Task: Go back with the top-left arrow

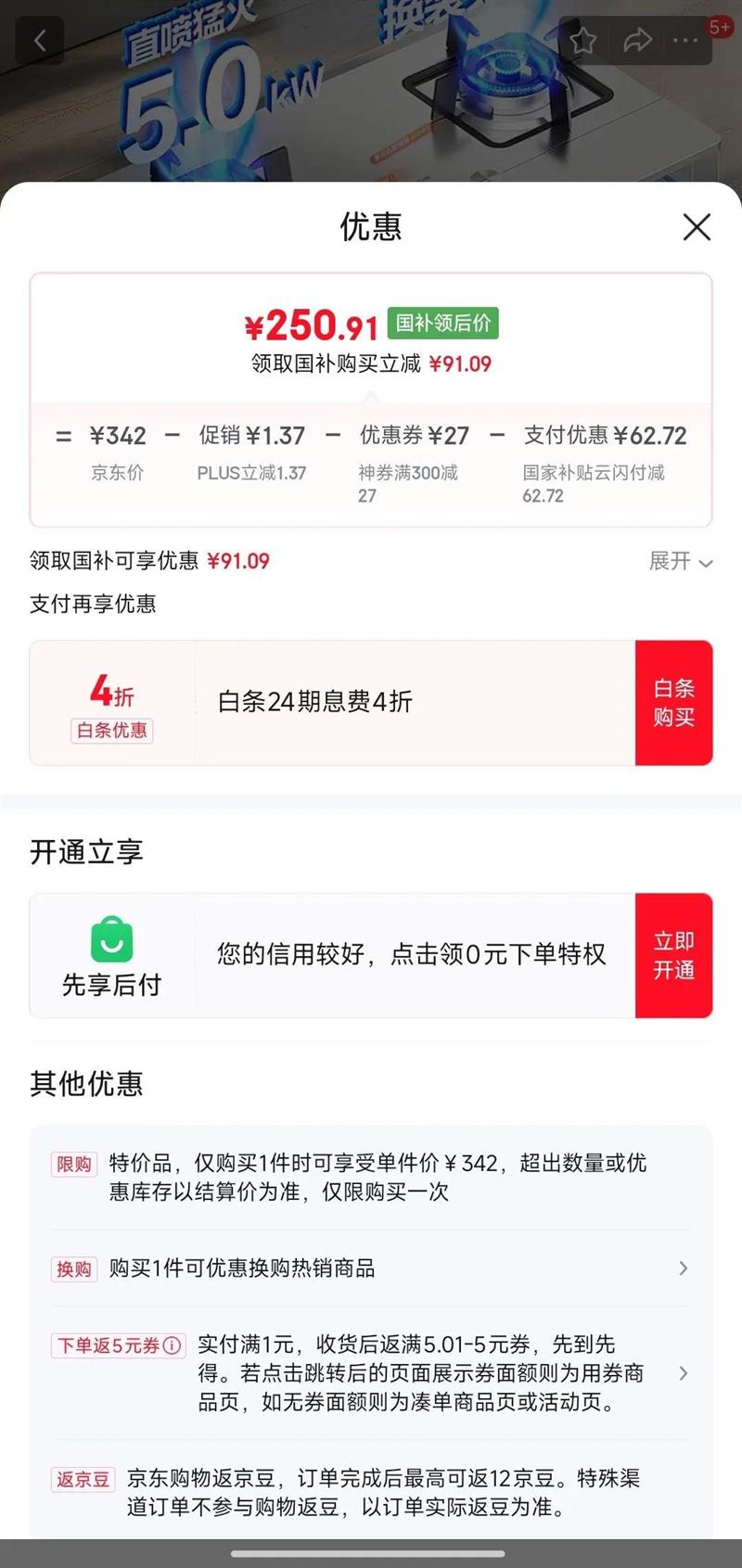Action: (40, 41)
